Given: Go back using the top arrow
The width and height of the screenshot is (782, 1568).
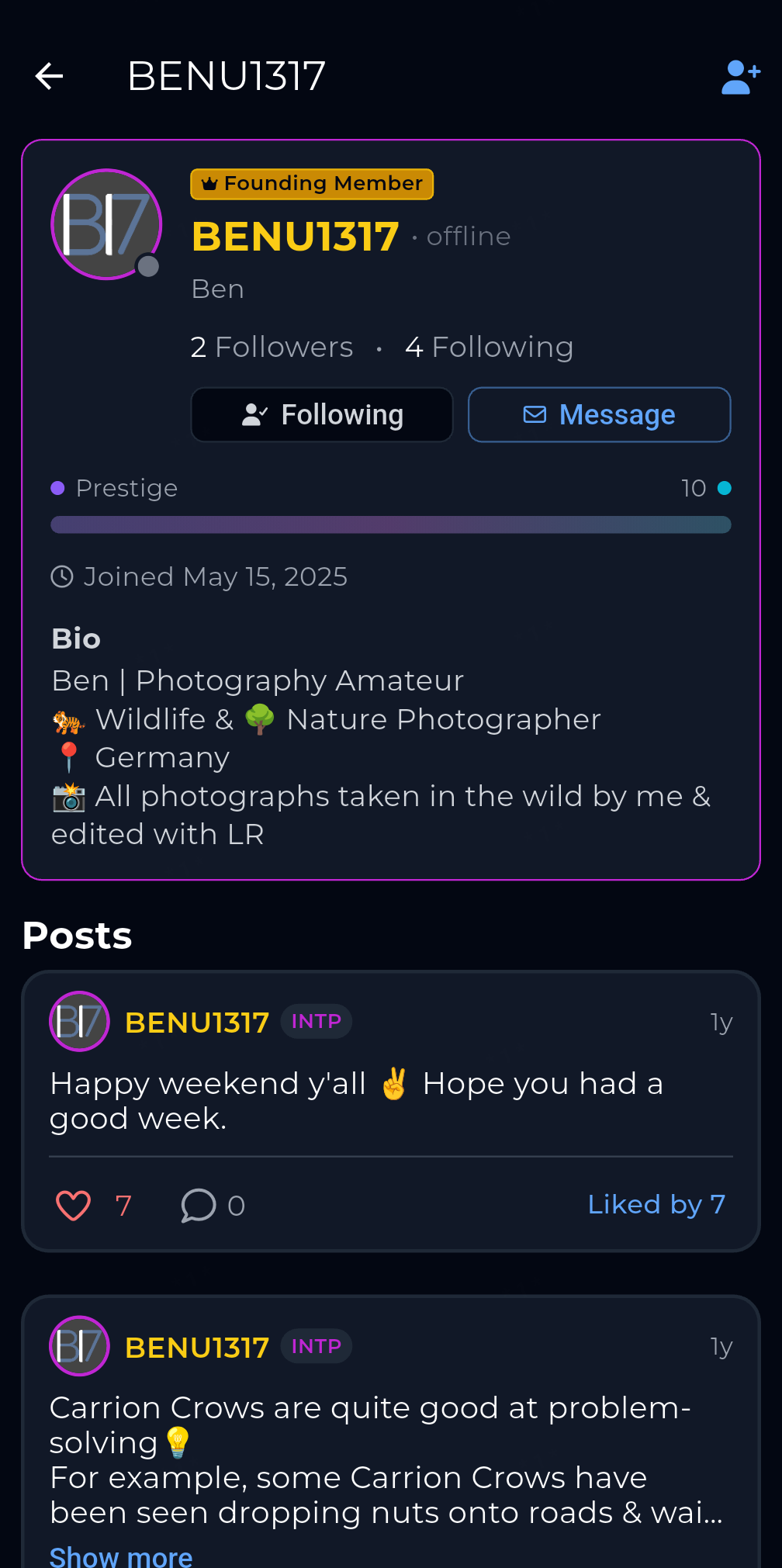Looking at the screenshot, I should tap(50, 76).
